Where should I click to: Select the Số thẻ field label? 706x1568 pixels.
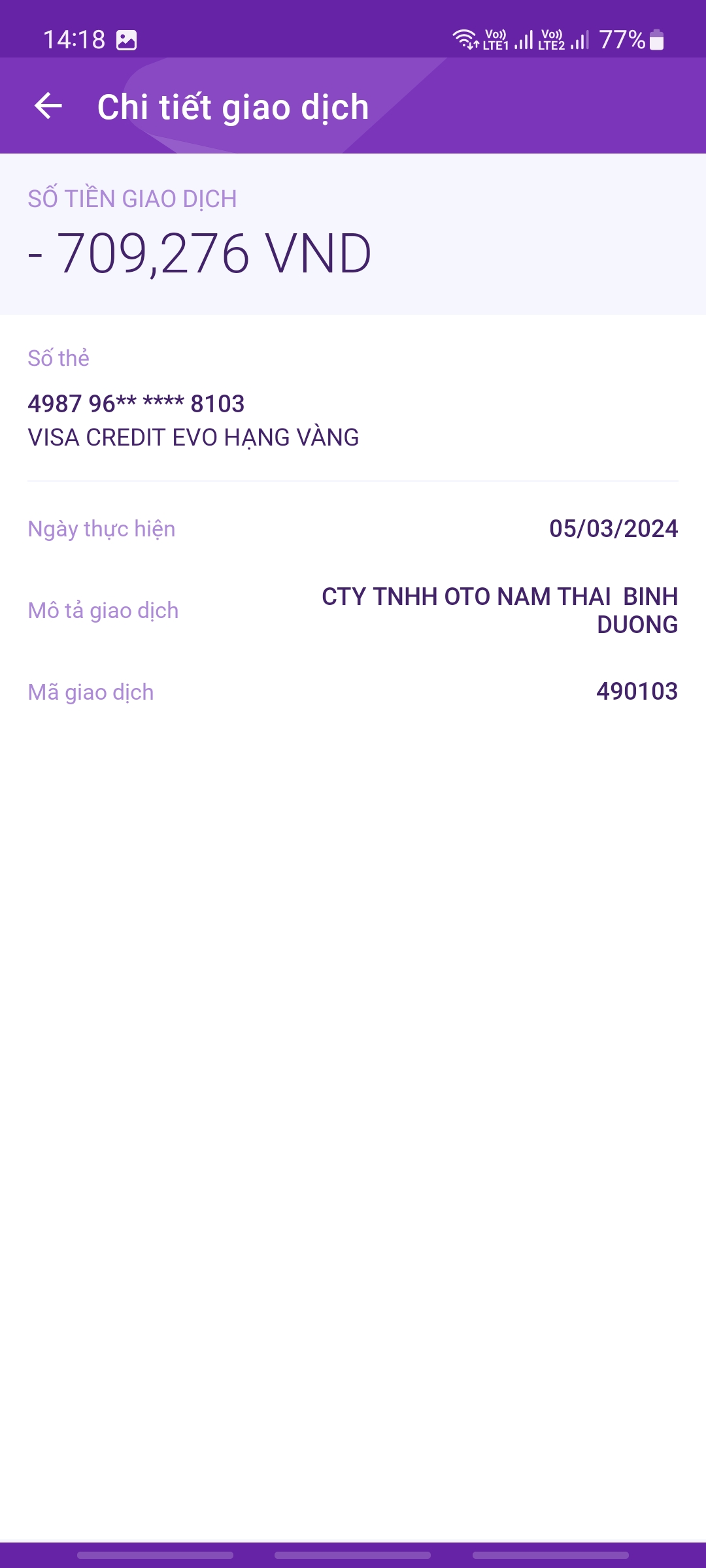pyautogui.click(x=59, y=357)
